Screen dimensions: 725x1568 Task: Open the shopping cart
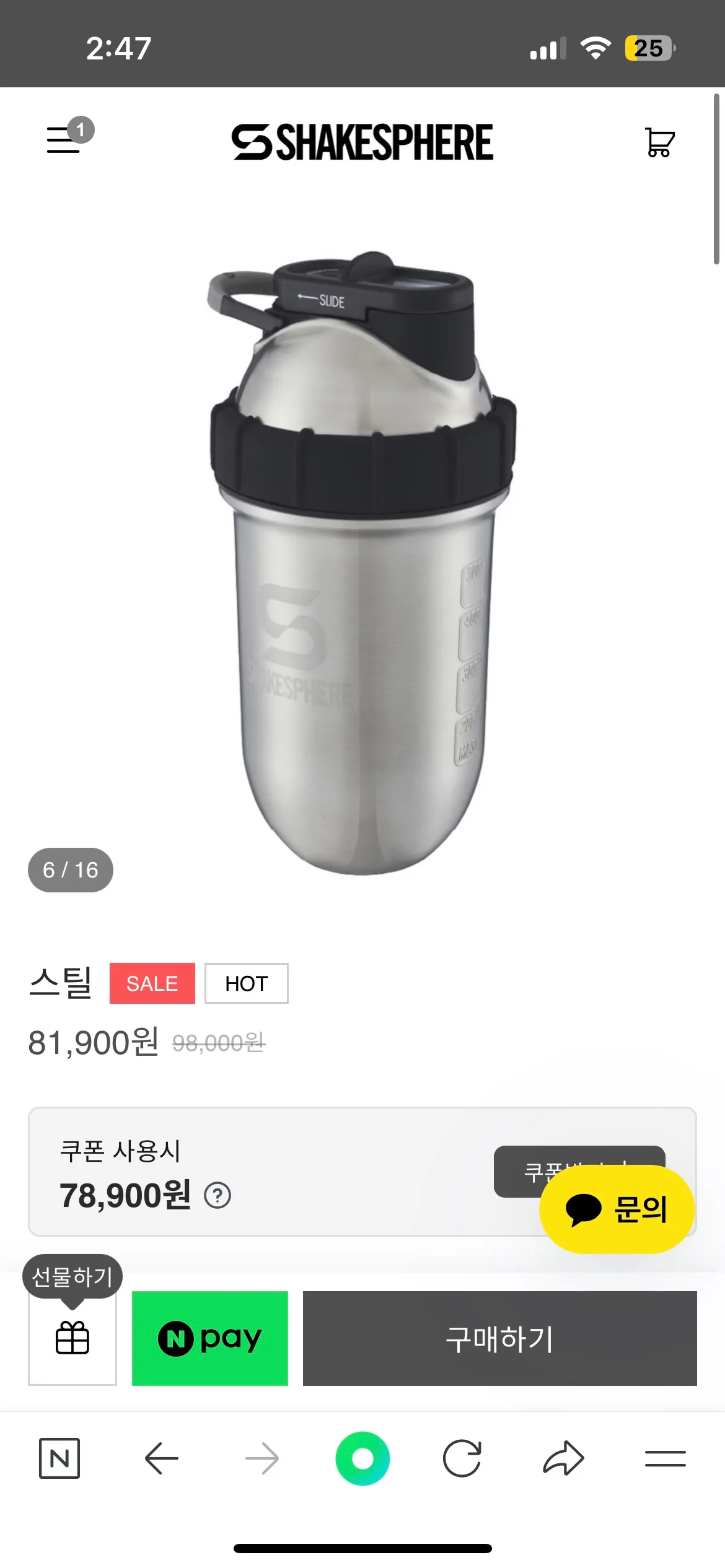point(659,141)
